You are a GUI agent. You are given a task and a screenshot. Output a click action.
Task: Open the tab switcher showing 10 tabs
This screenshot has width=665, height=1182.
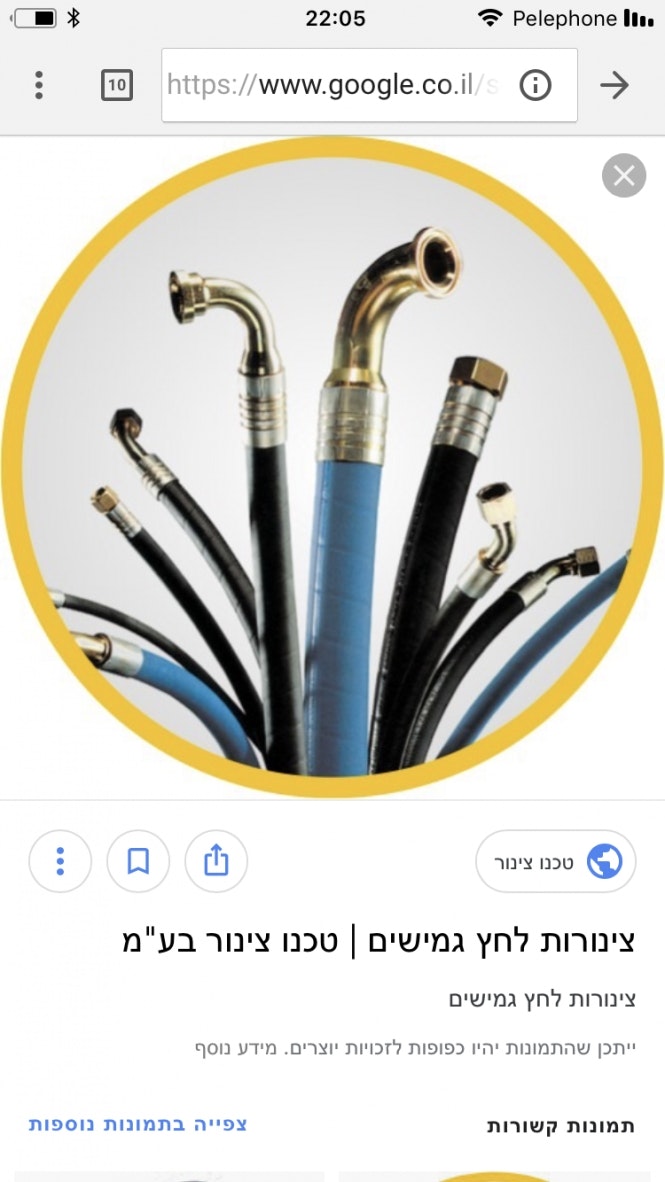(117, 85)
